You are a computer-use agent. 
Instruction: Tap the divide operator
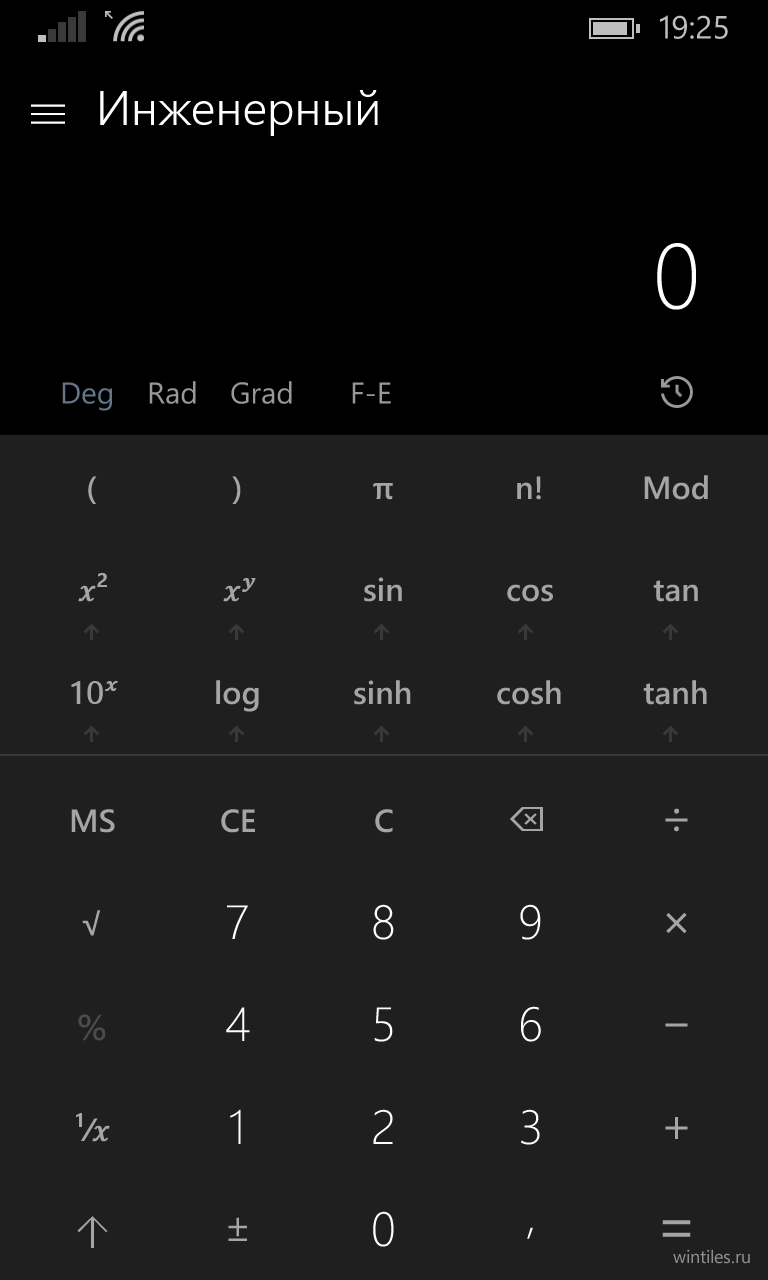click(x=676, y=821)
